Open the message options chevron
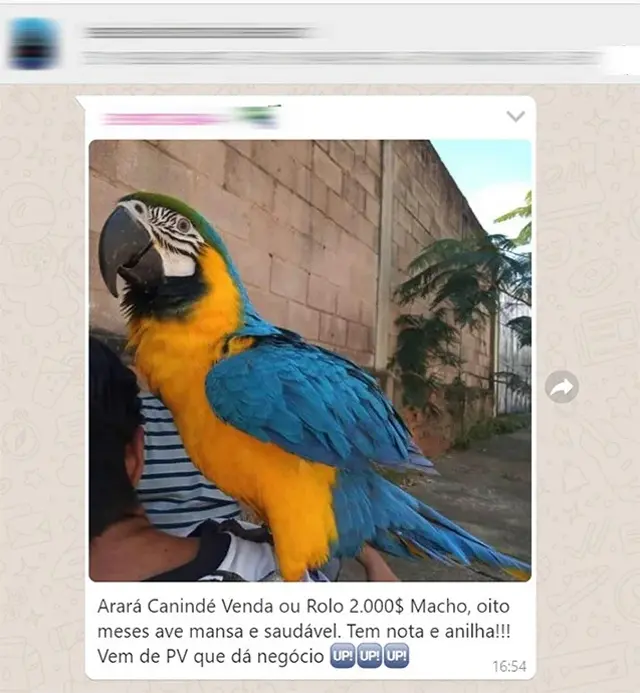 click(515, 116)
